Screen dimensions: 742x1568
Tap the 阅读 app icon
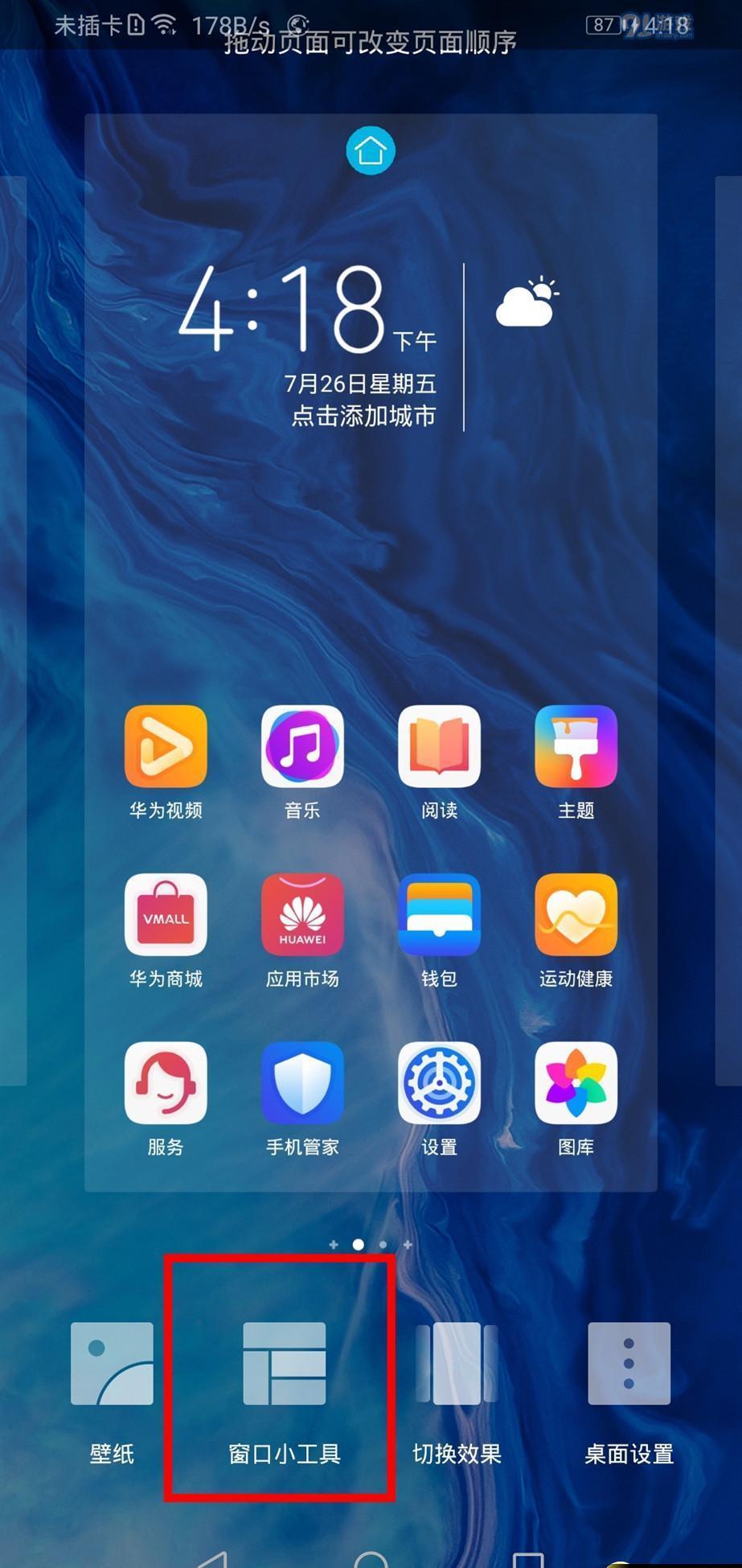pyautogui.click(x=439, y=747)
